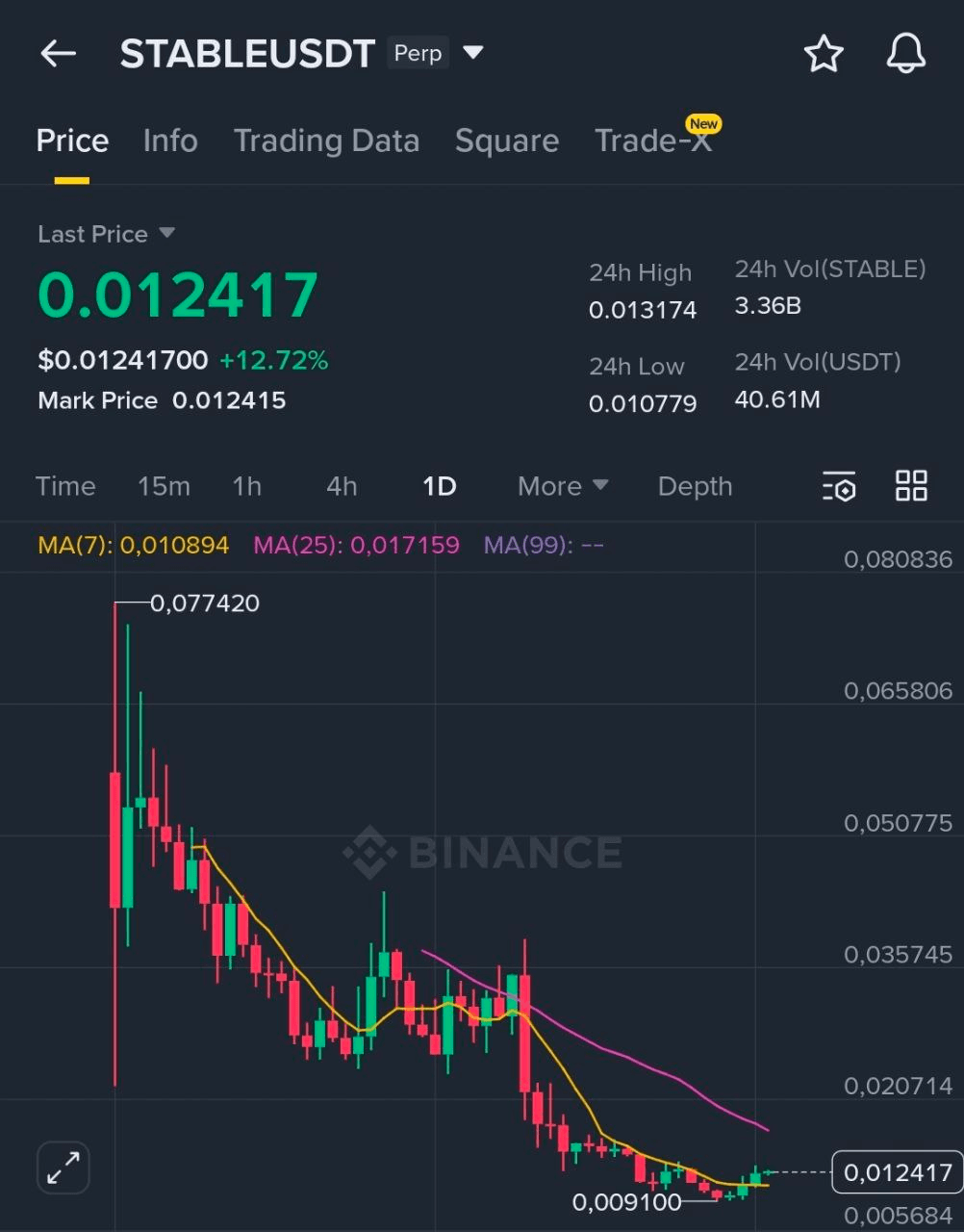Expand the chart to fullscreen
The width and height of the screenshot is (964, 1232).
[x=63, y=1168]
